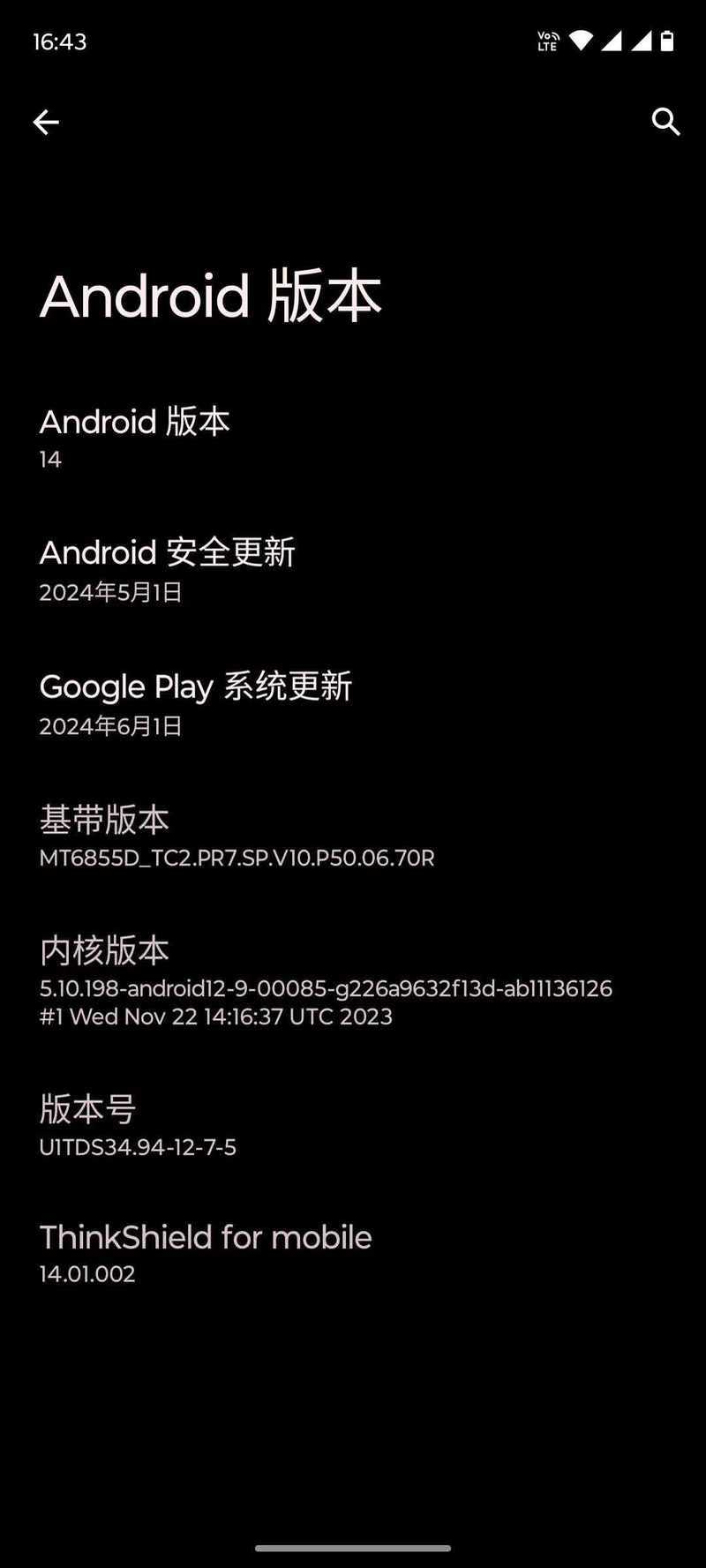This screenshot has height=1568, width=706.
Task: Tap the ThinkShield for mobile row
Action: click(353, 1254)
